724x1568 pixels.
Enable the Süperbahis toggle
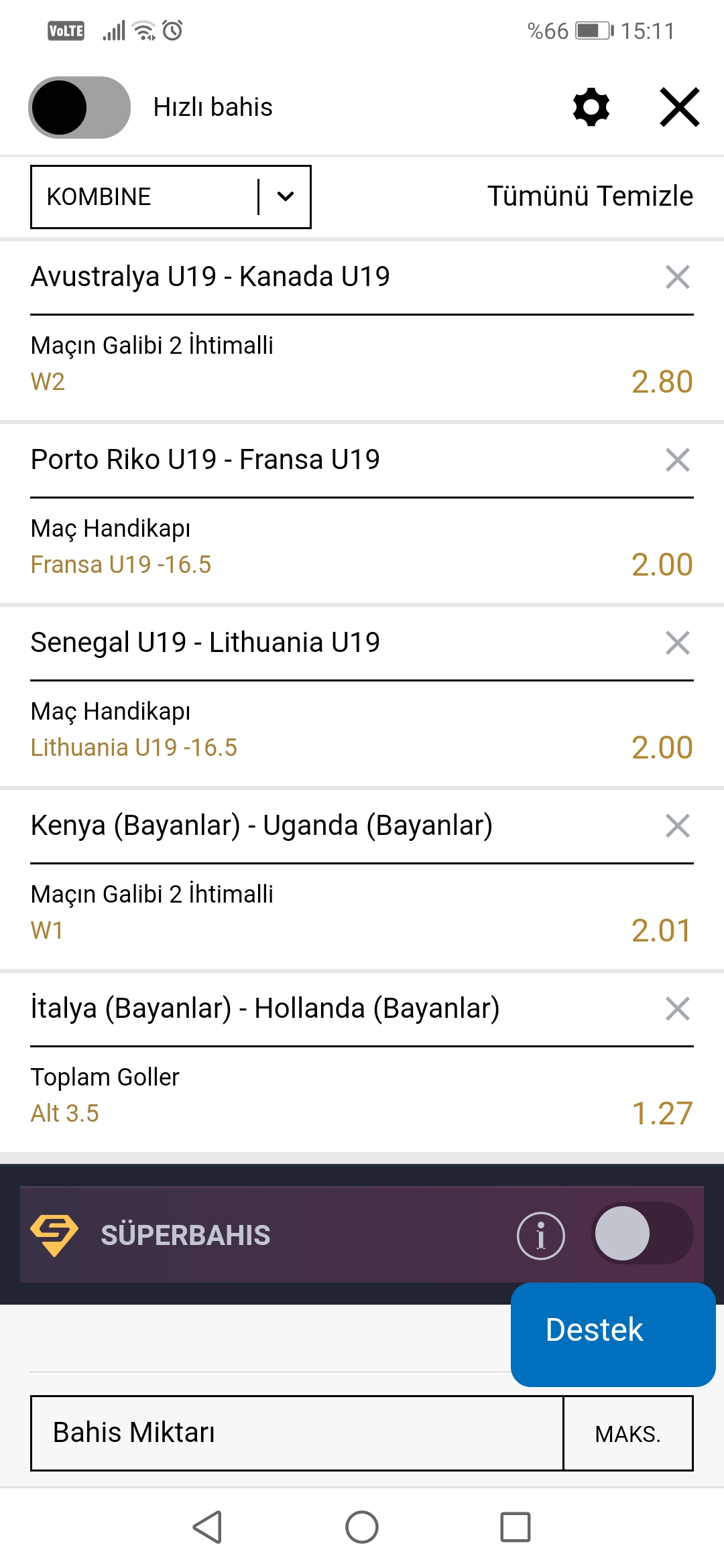coord(642,1234)
